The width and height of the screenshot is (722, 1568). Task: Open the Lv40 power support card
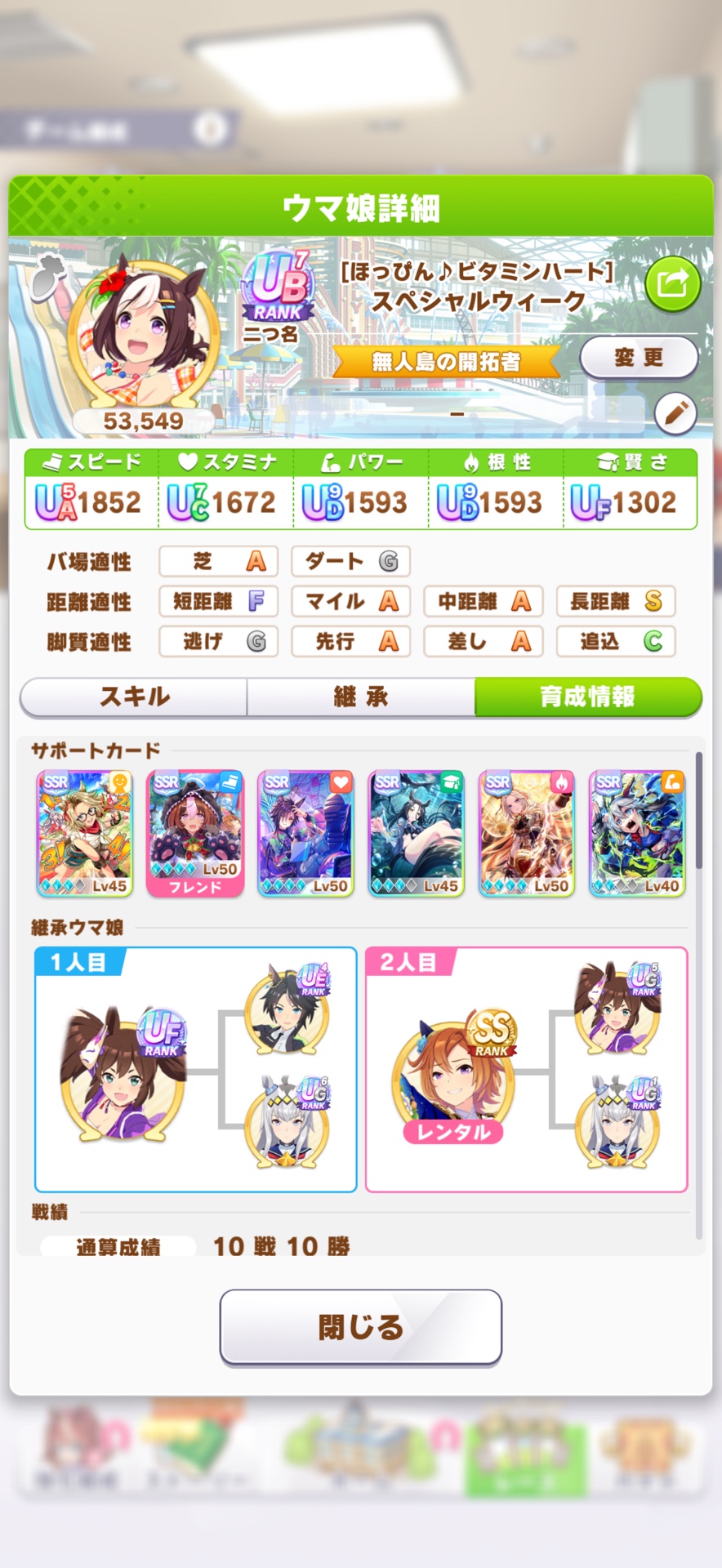[637, 834]
